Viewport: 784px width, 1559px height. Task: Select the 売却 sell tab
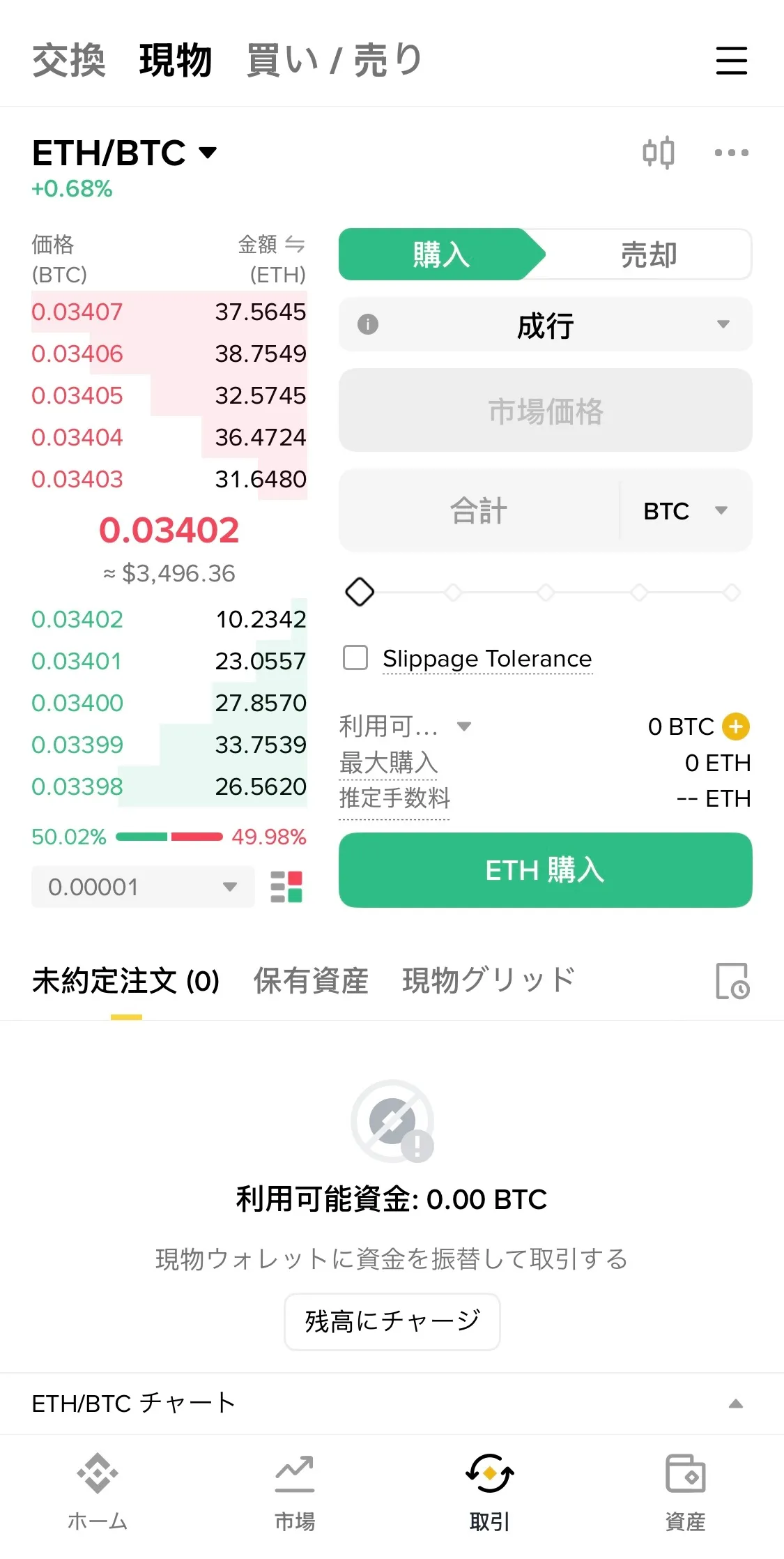(x=648, y=254)
